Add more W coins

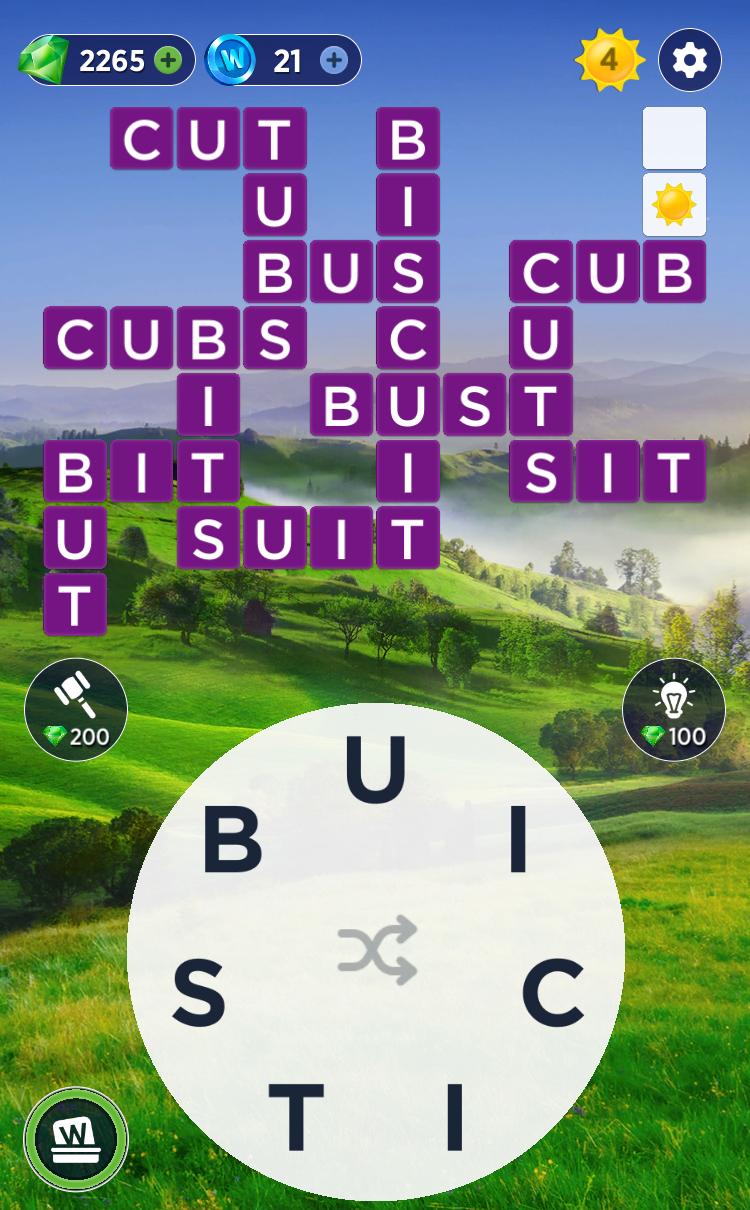(334, 61)
